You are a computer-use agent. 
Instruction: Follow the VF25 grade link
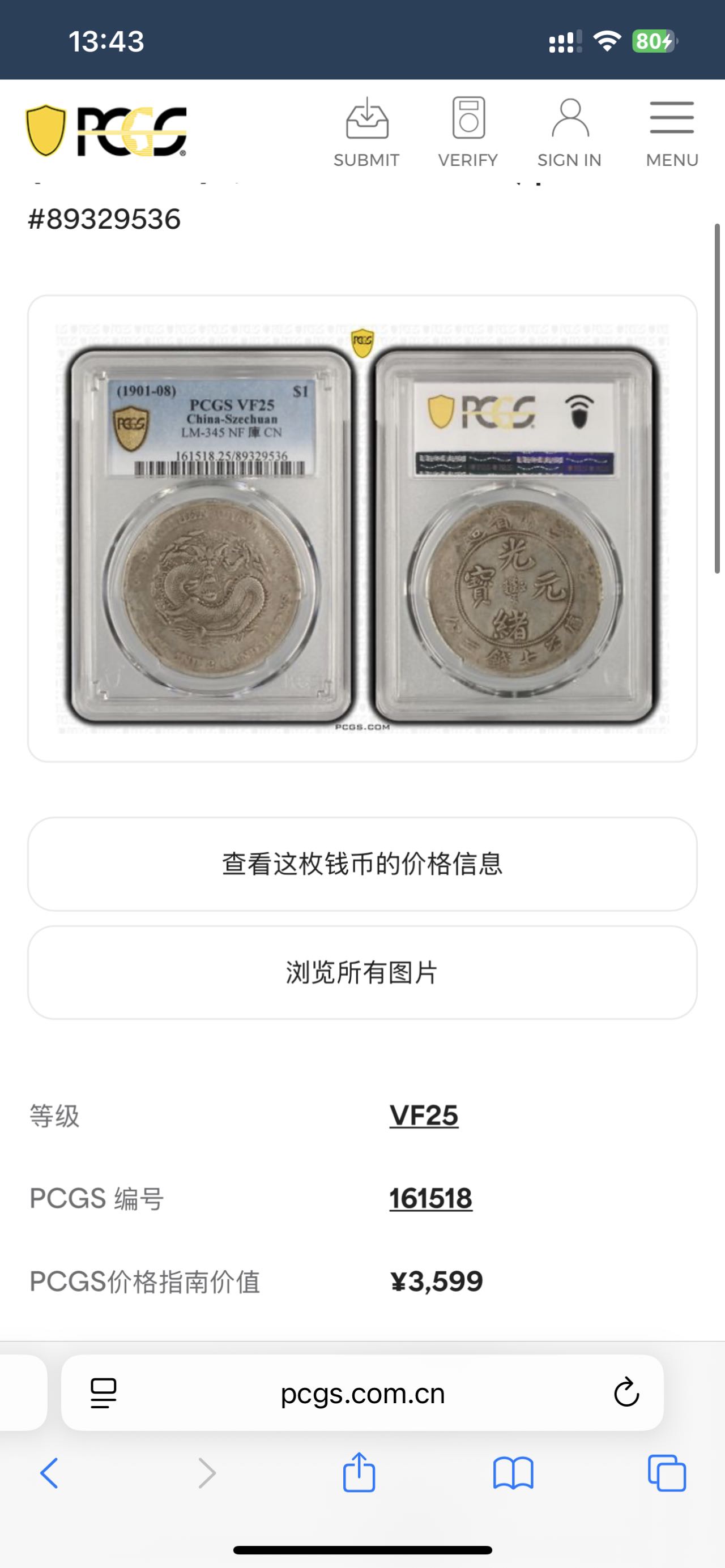(x=424, y=1116)
